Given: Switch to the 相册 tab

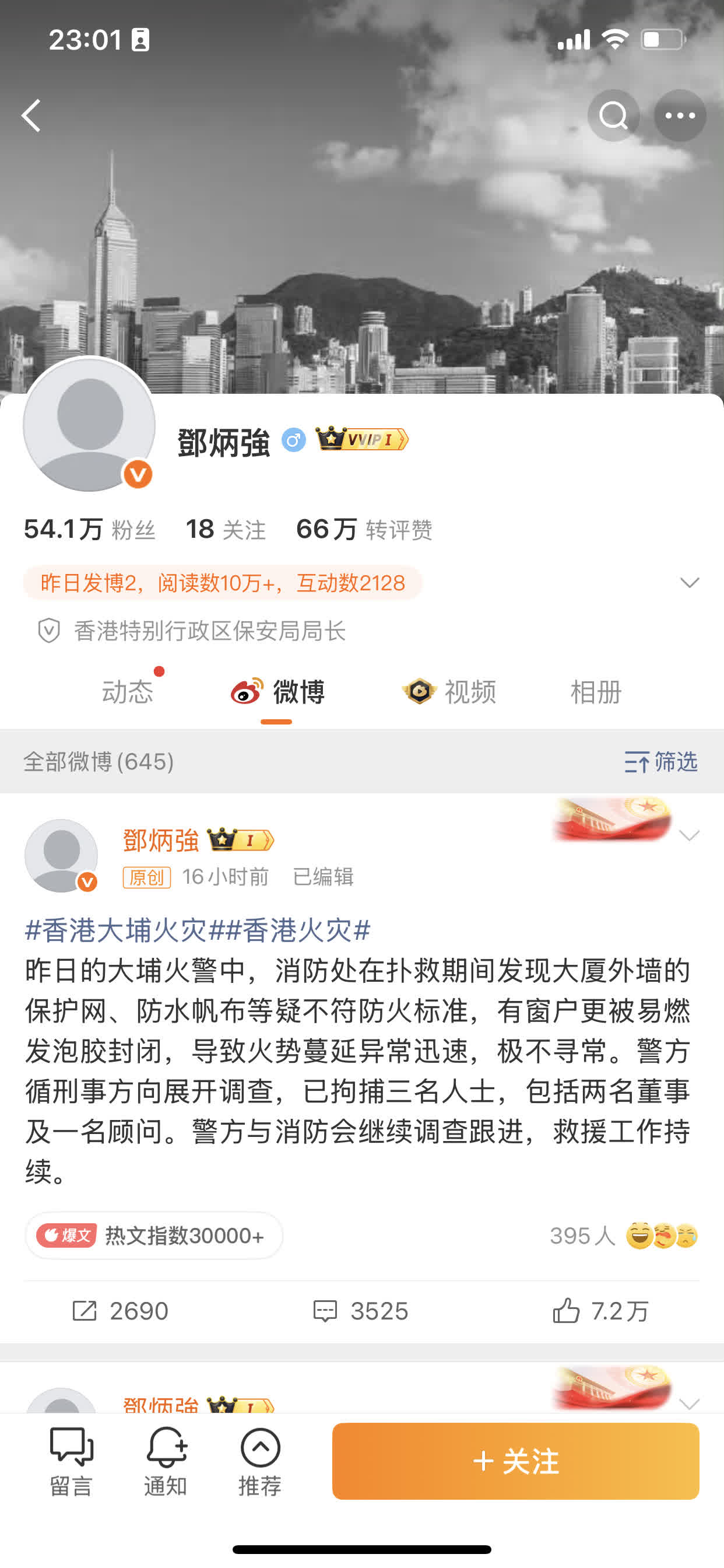Looking at the screenshot, I should click(x=596, y=692).
